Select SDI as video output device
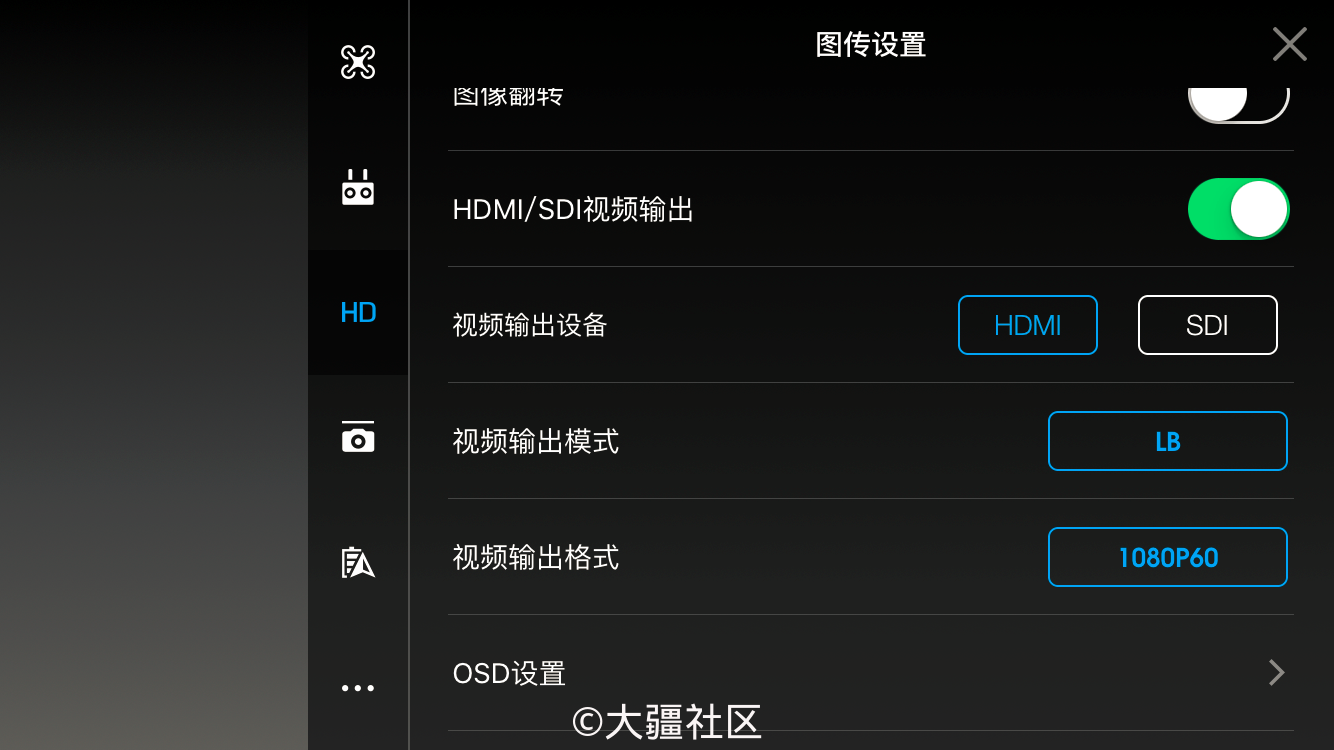 coord(1207,325)
